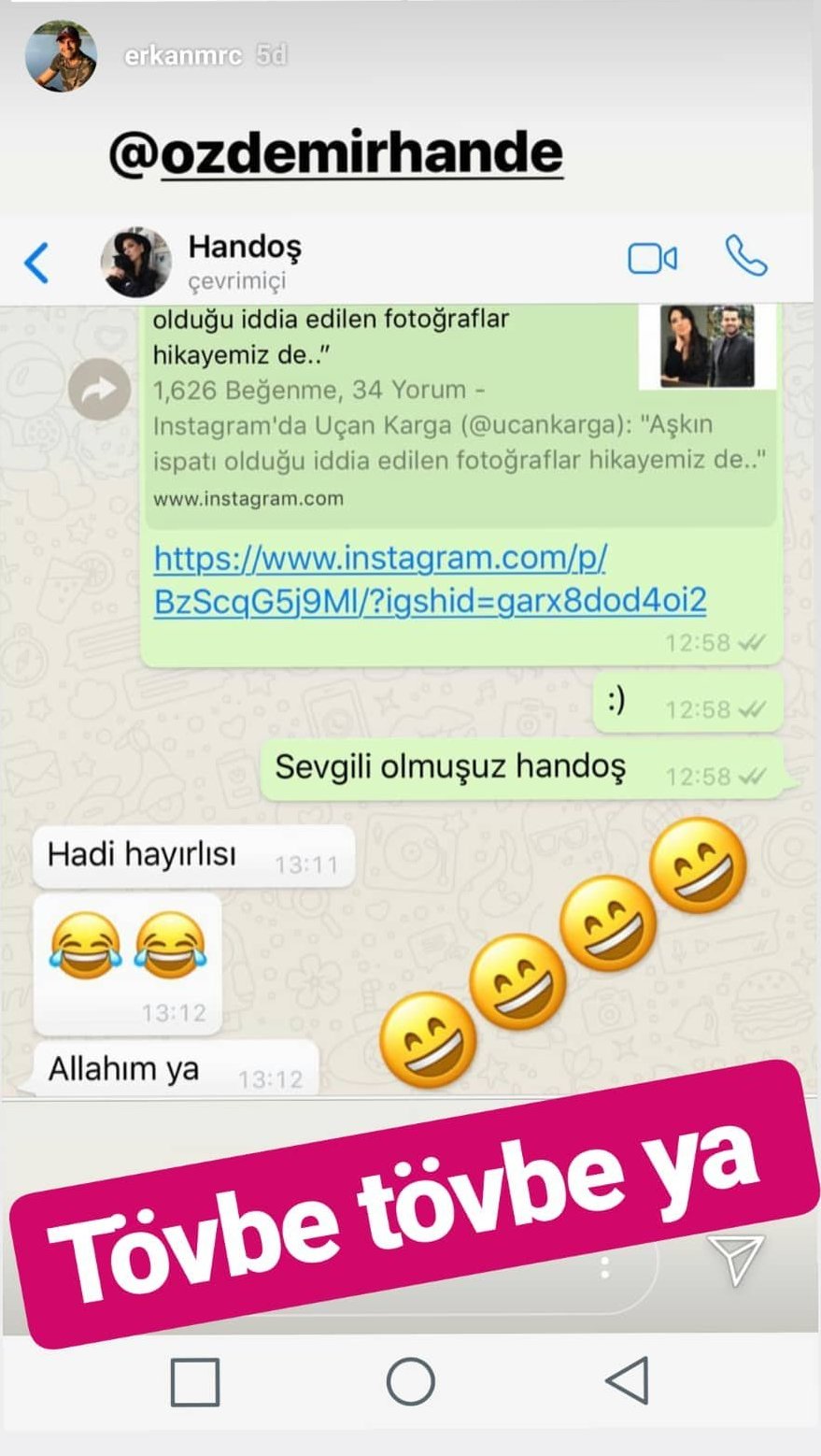Open the story overflow menu dots
821x1456 pixels.
tap(605, 1267)
